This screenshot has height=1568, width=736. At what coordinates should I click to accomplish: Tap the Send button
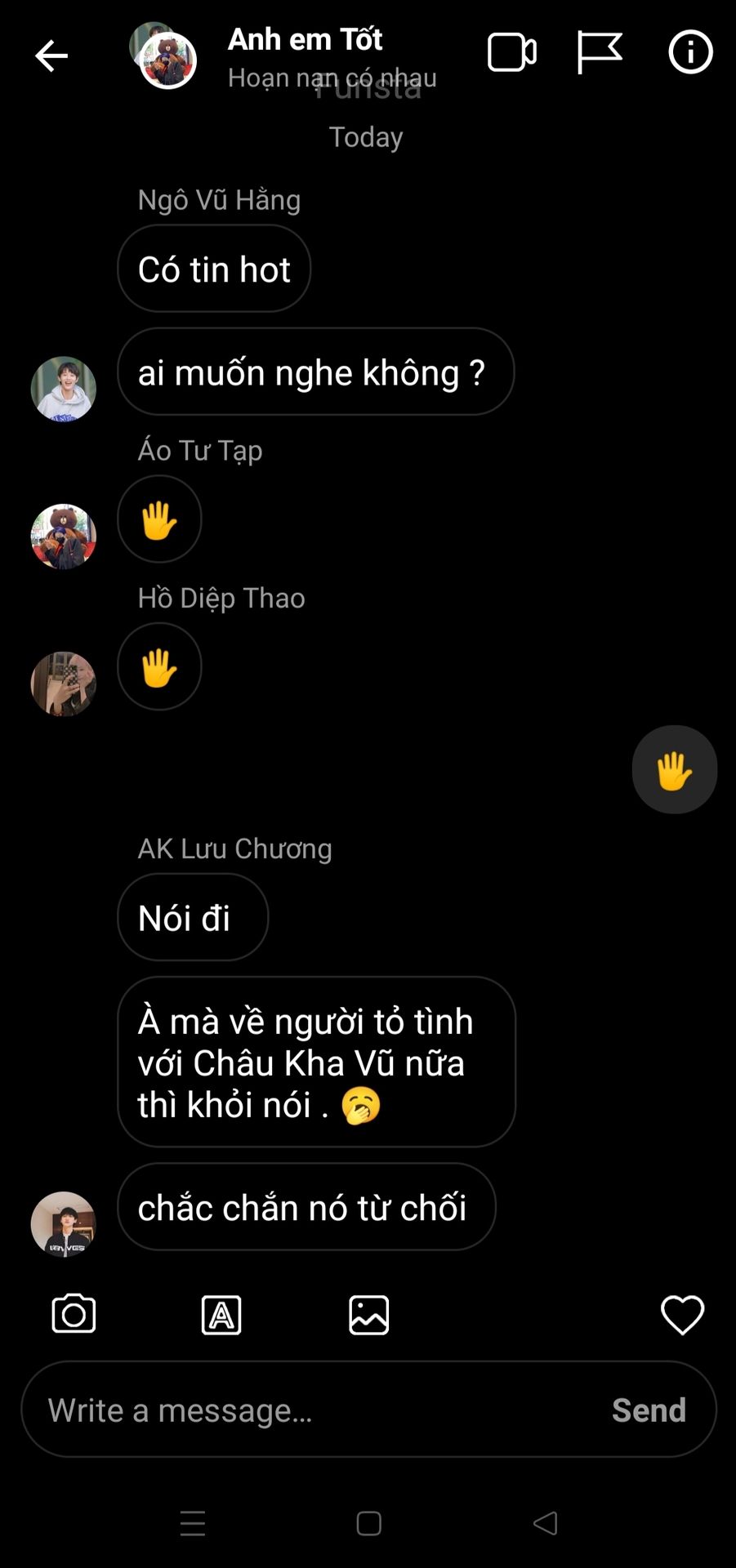pos(649,1410)
